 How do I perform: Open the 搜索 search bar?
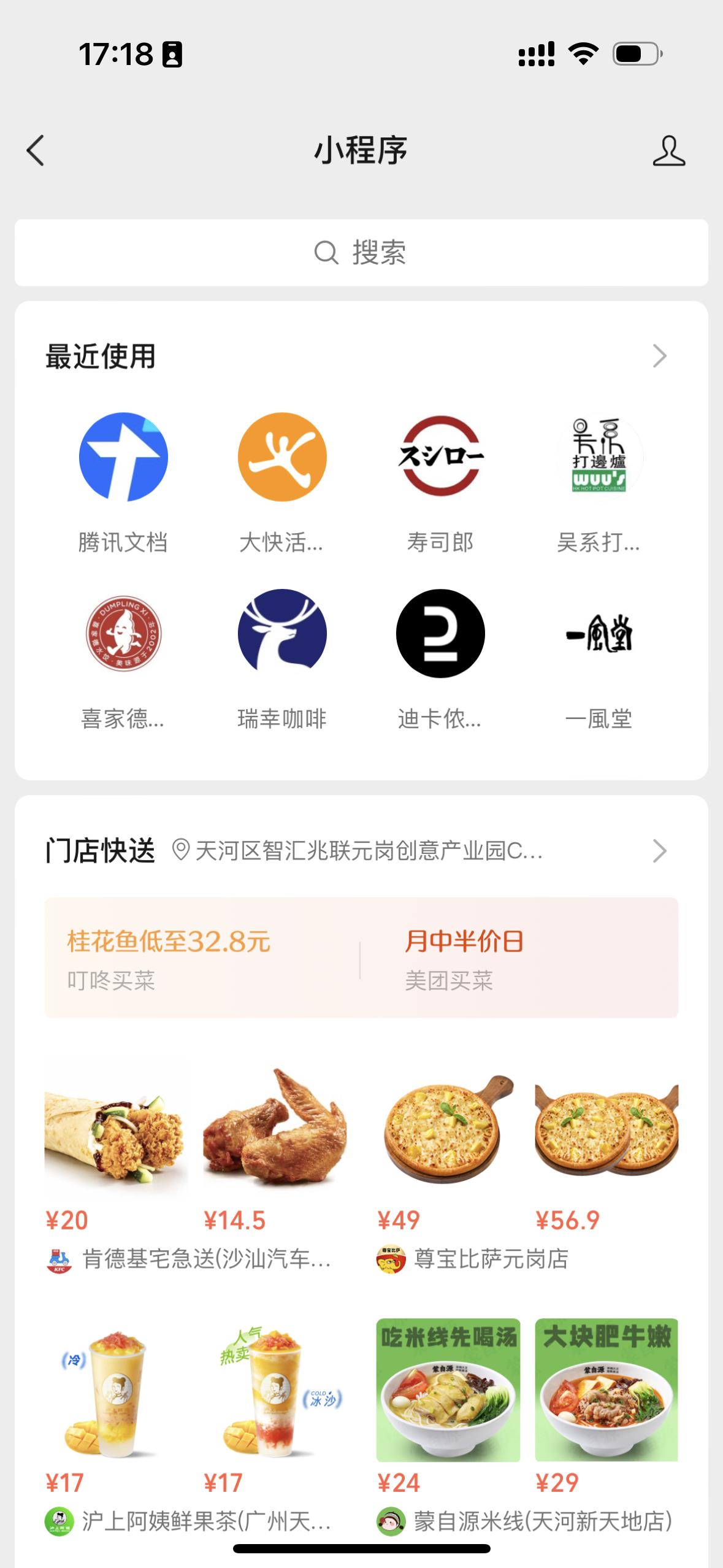point(361,253)
